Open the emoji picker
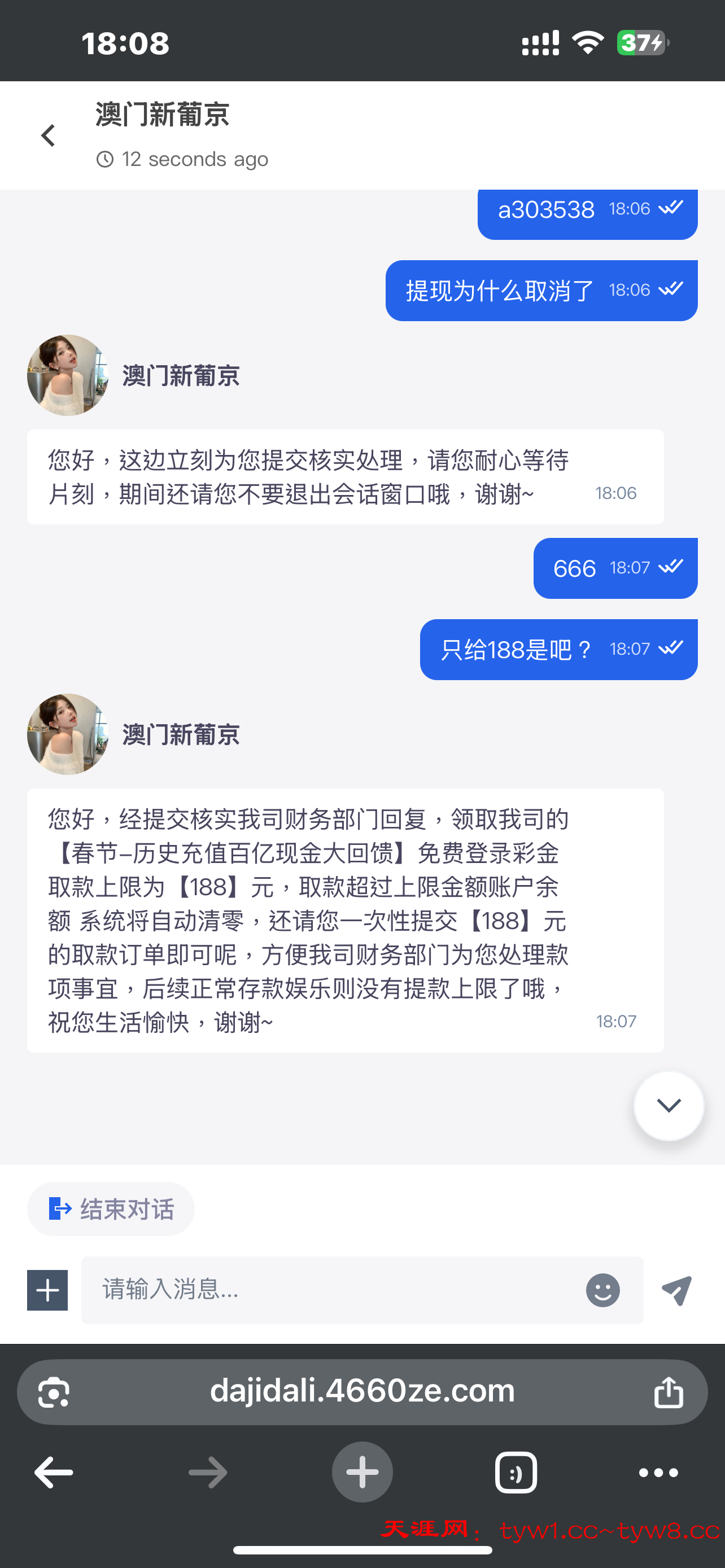725x1568 pixels. pyautogui.click(x=602, y=1290)
